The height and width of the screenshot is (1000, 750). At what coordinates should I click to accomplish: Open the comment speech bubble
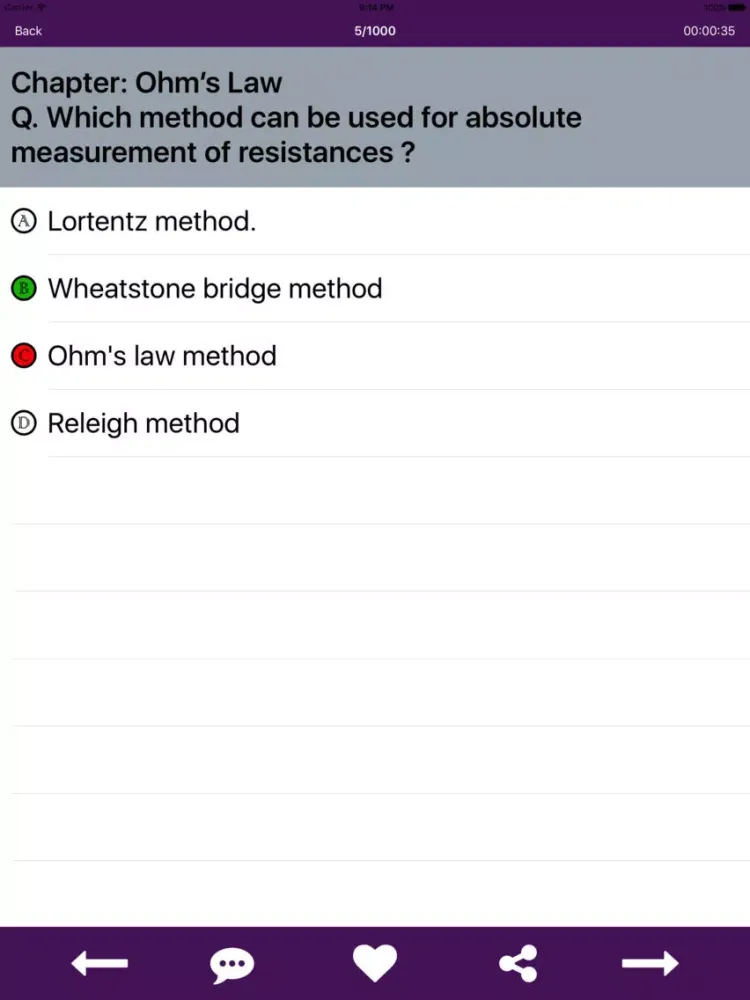pos(232,965)
